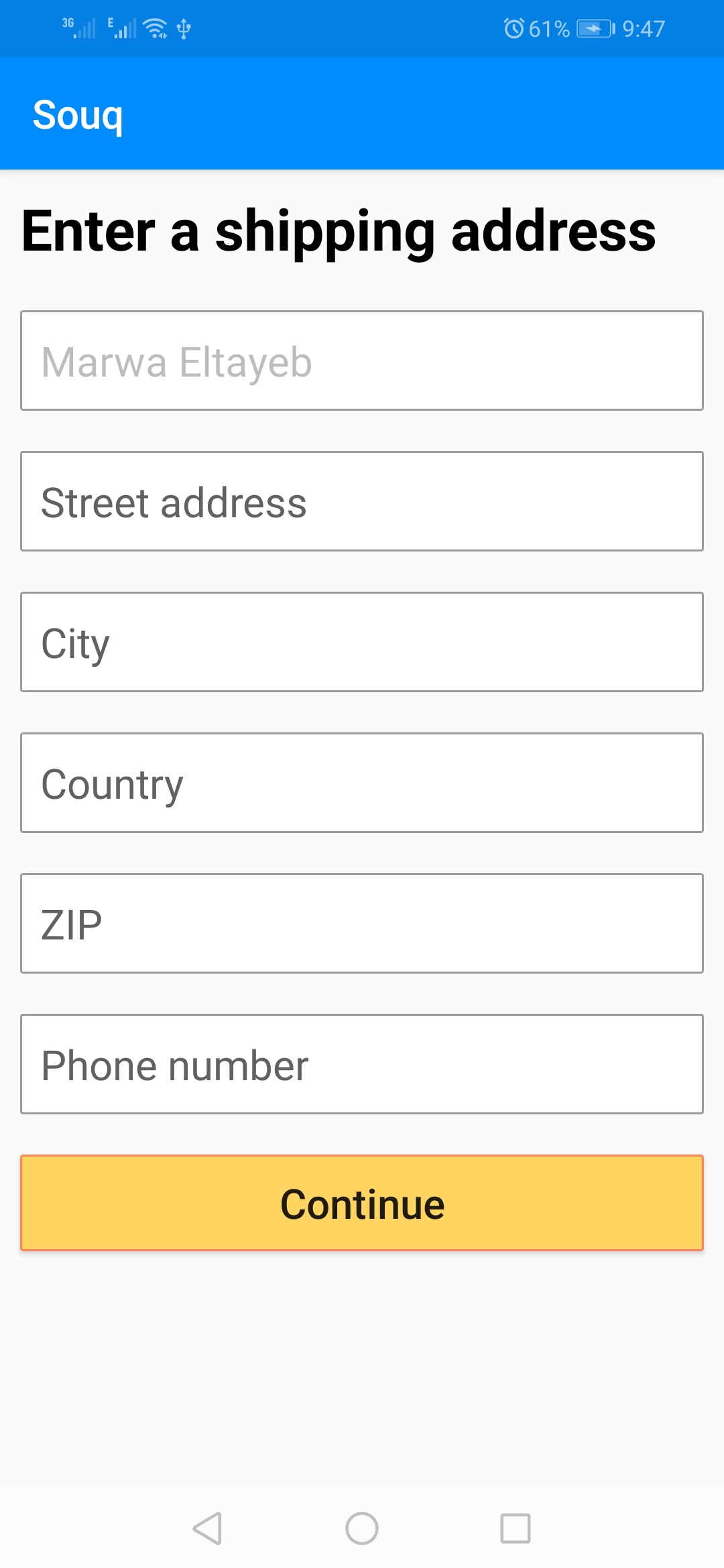Focus the Street address field
The image size is (724, 1568).
pyautogui.click(x=362, y=501)
